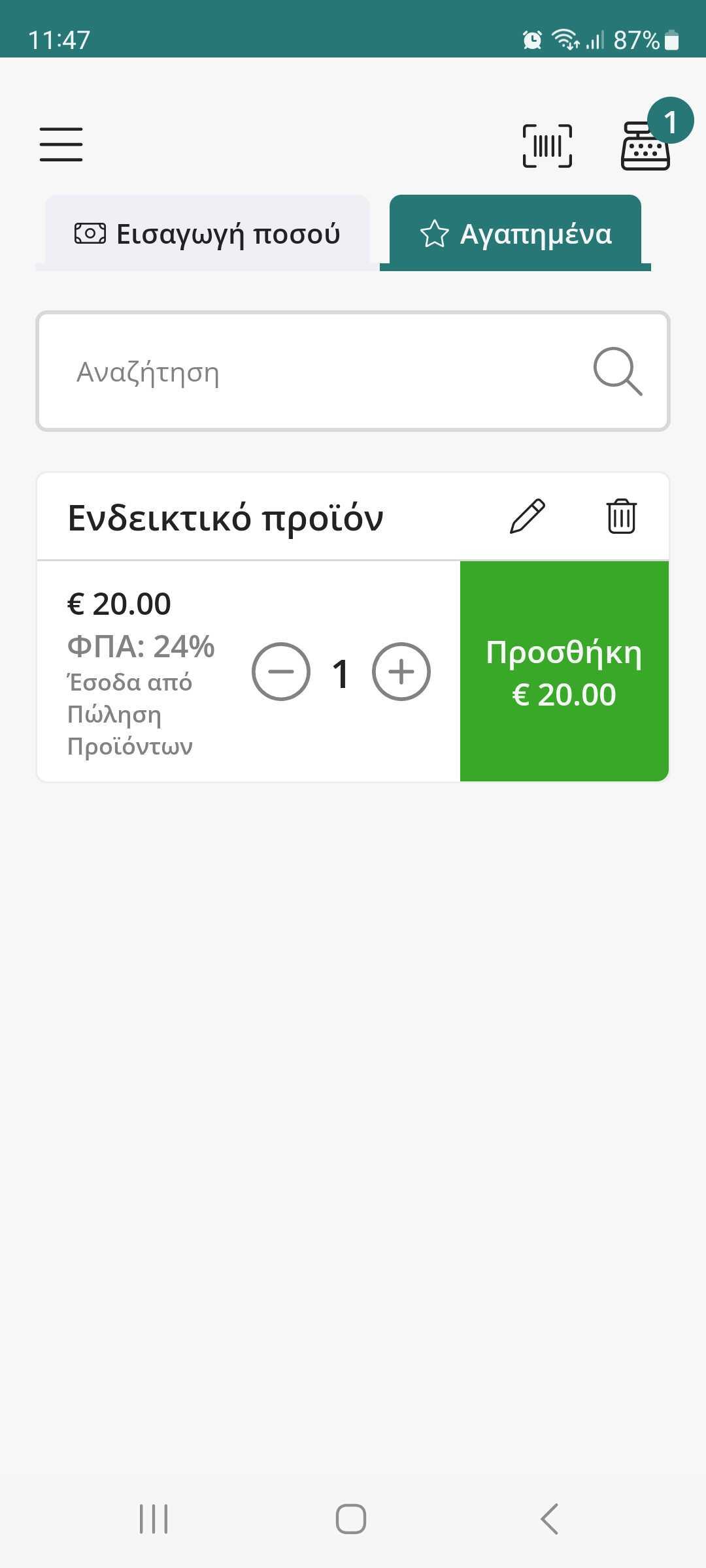Go back using the system back button
706x1568 pixels.
[550, 1518]
